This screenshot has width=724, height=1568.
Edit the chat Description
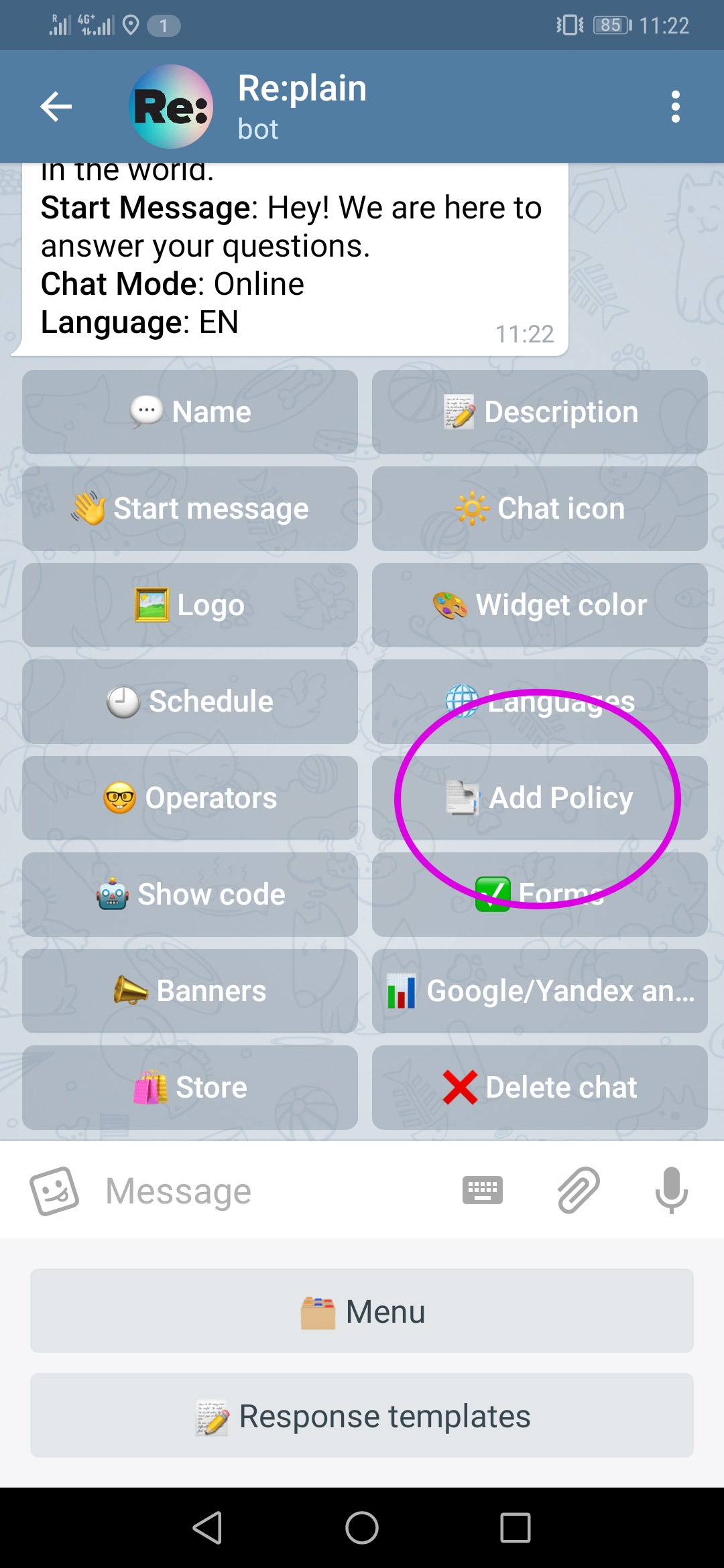click(x=540, y=412)
